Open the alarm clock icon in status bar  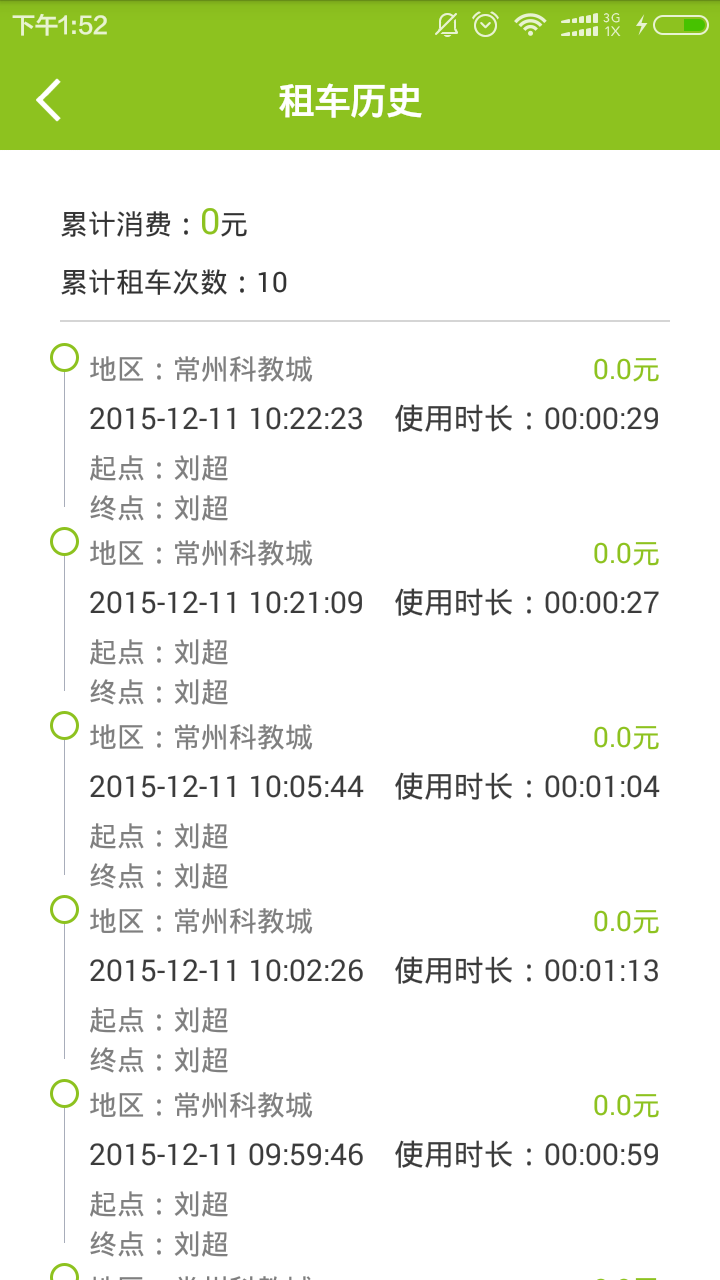click(485, 22)
